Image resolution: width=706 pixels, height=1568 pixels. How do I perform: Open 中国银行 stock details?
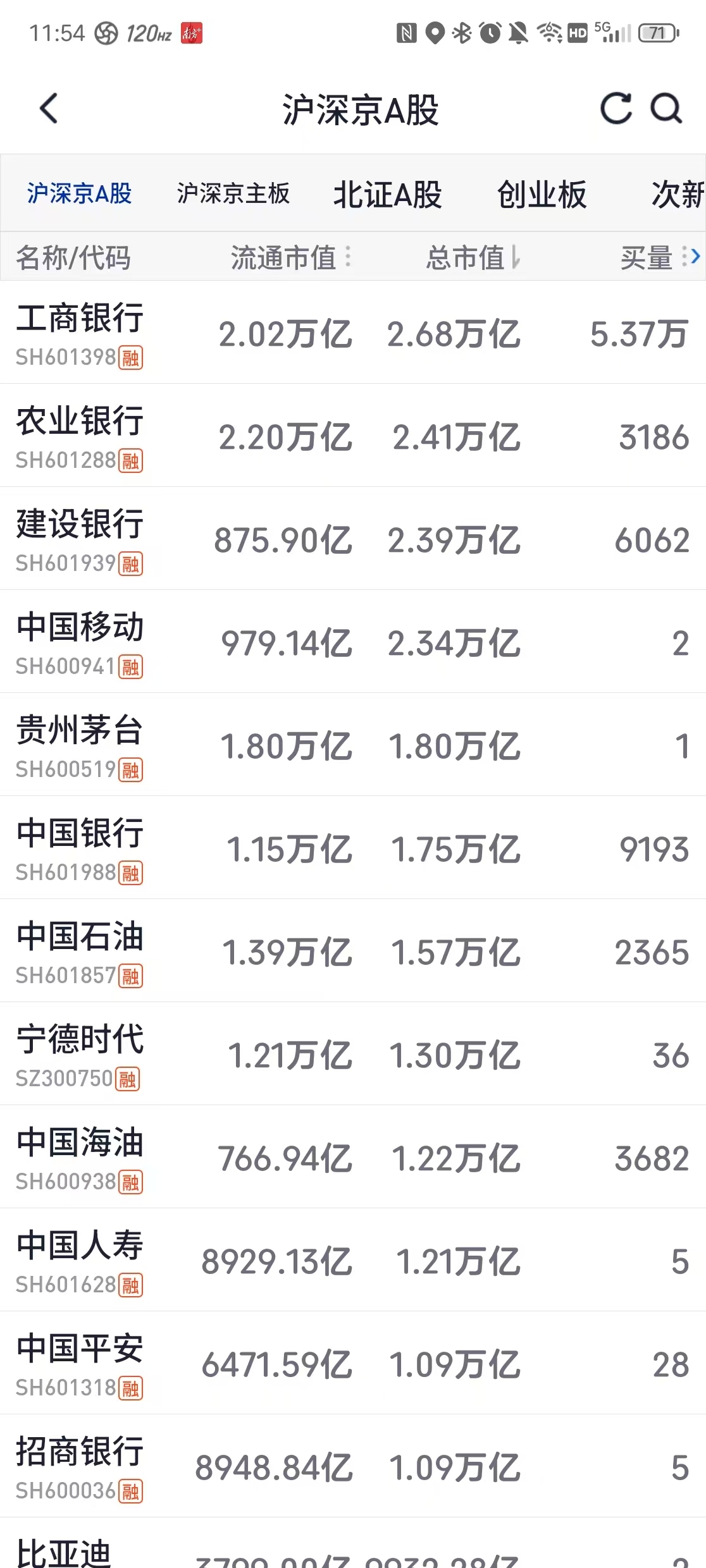80,848
